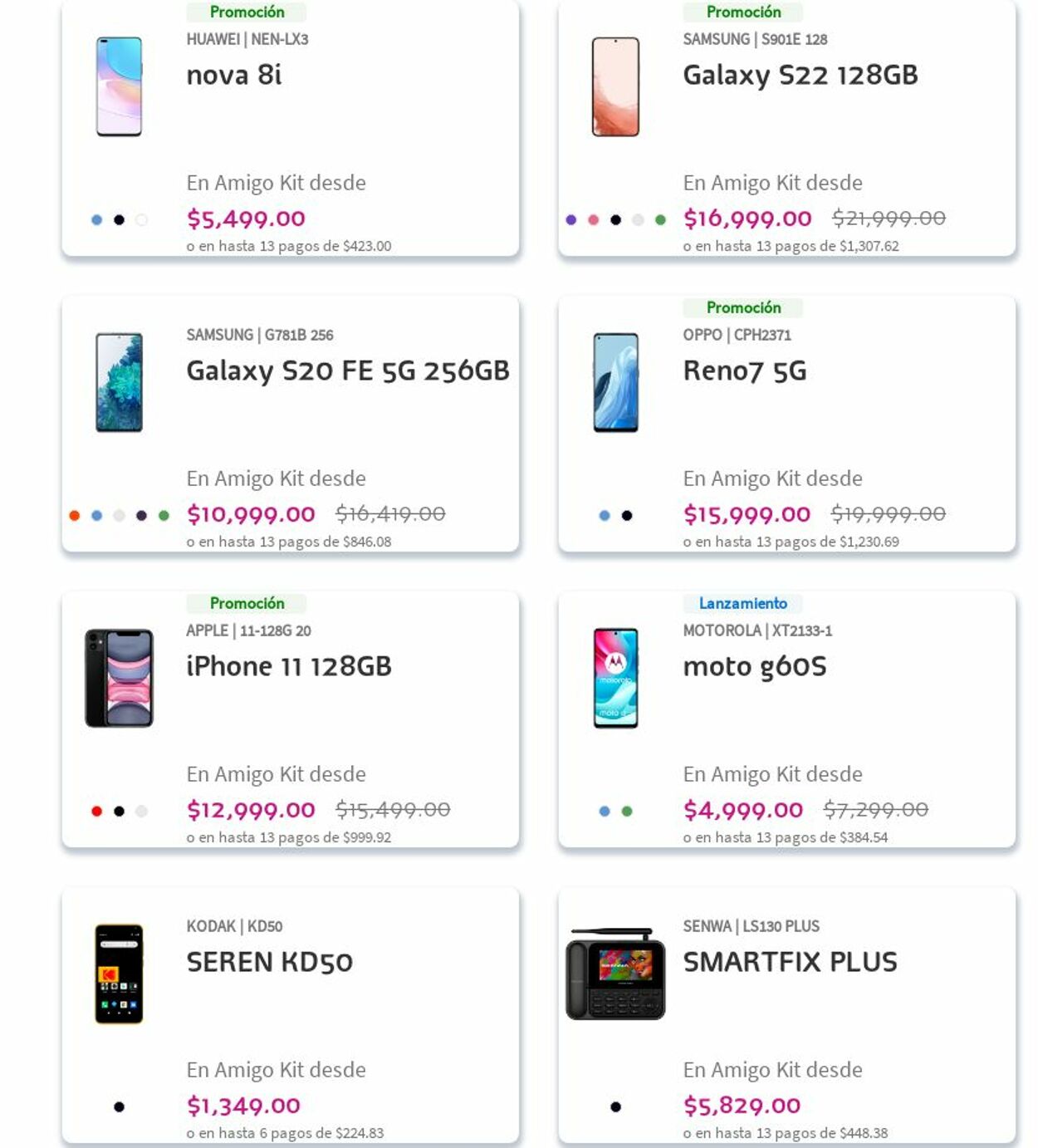This screenshot has width=1038, height=1148.
Task: Choose the blue color for nova 8i
Action: pyautogui.click(x=97, y=220)
